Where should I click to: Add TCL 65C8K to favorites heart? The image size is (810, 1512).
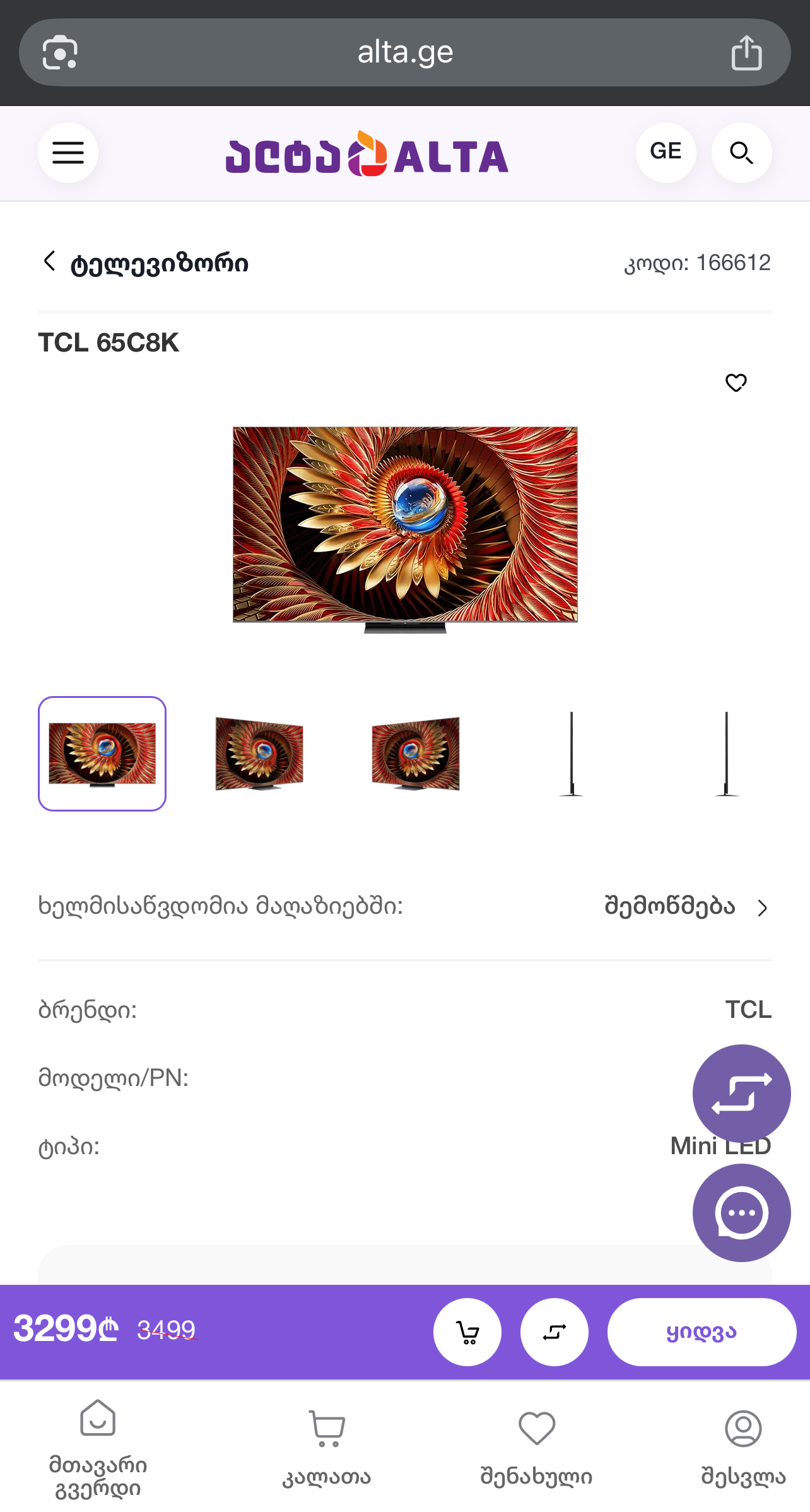(736, 382)
